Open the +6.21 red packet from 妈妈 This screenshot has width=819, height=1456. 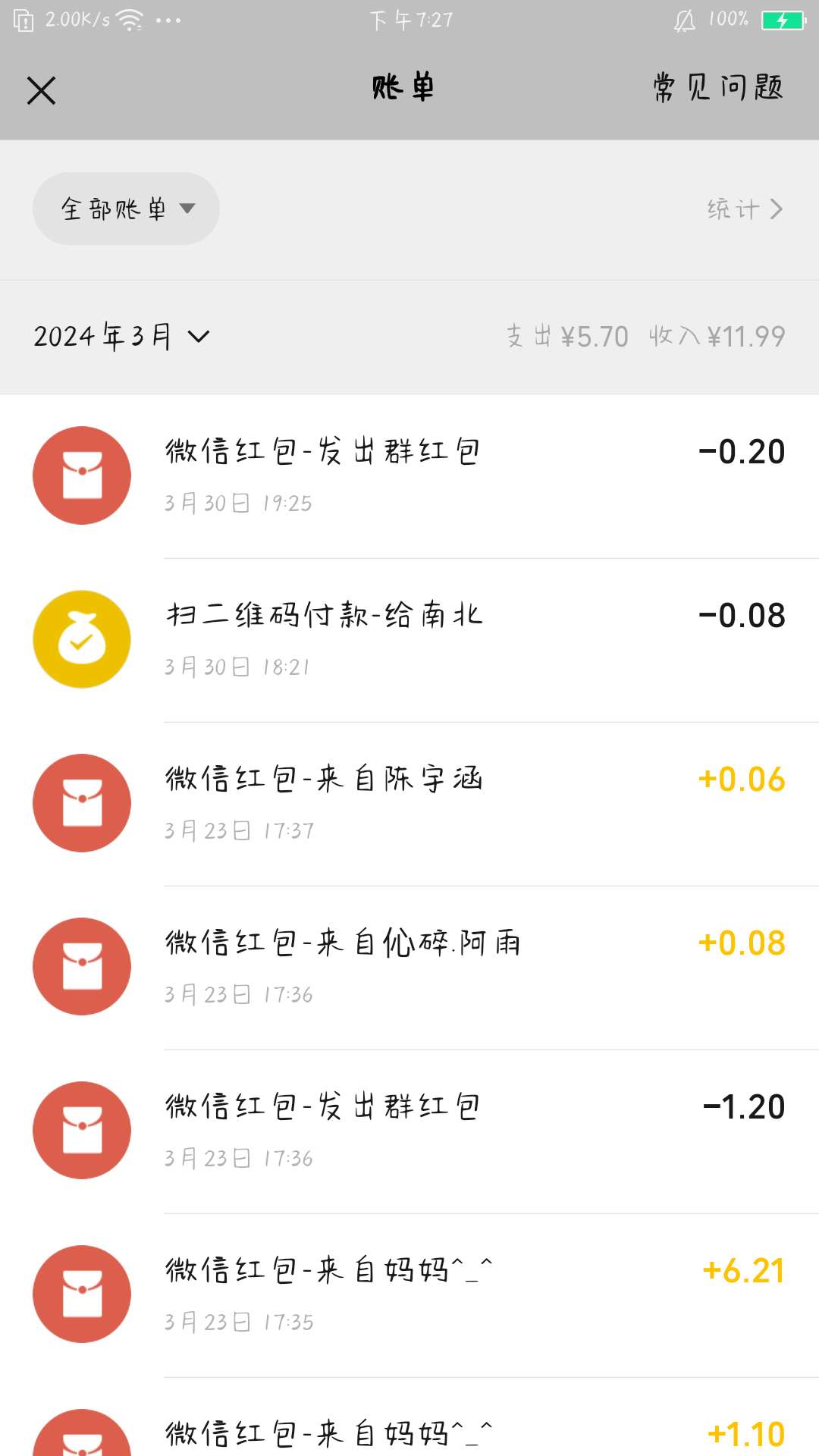[409, 1294]
